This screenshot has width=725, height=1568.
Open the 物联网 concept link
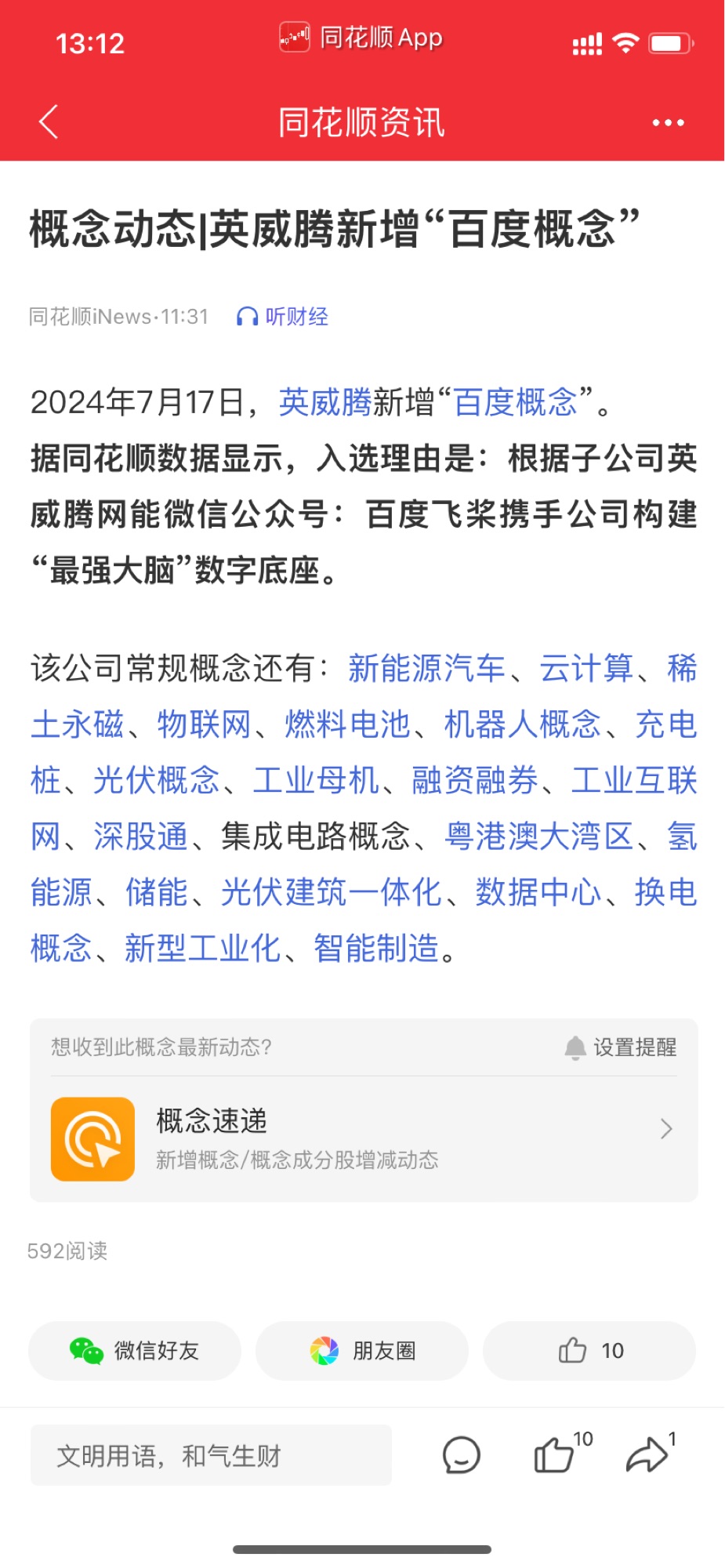[204, 724]
